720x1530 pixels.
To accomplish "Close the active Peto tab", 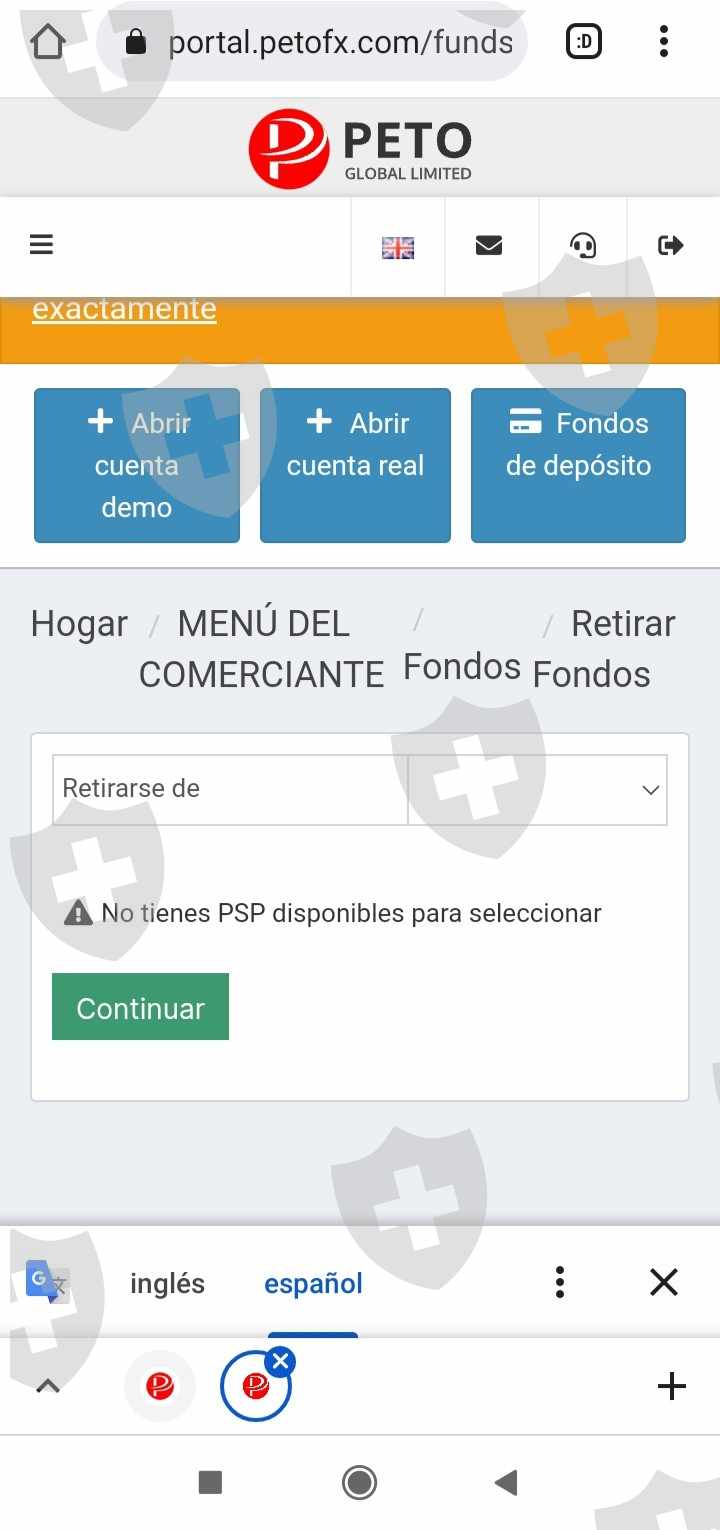I will point(281,1361).
